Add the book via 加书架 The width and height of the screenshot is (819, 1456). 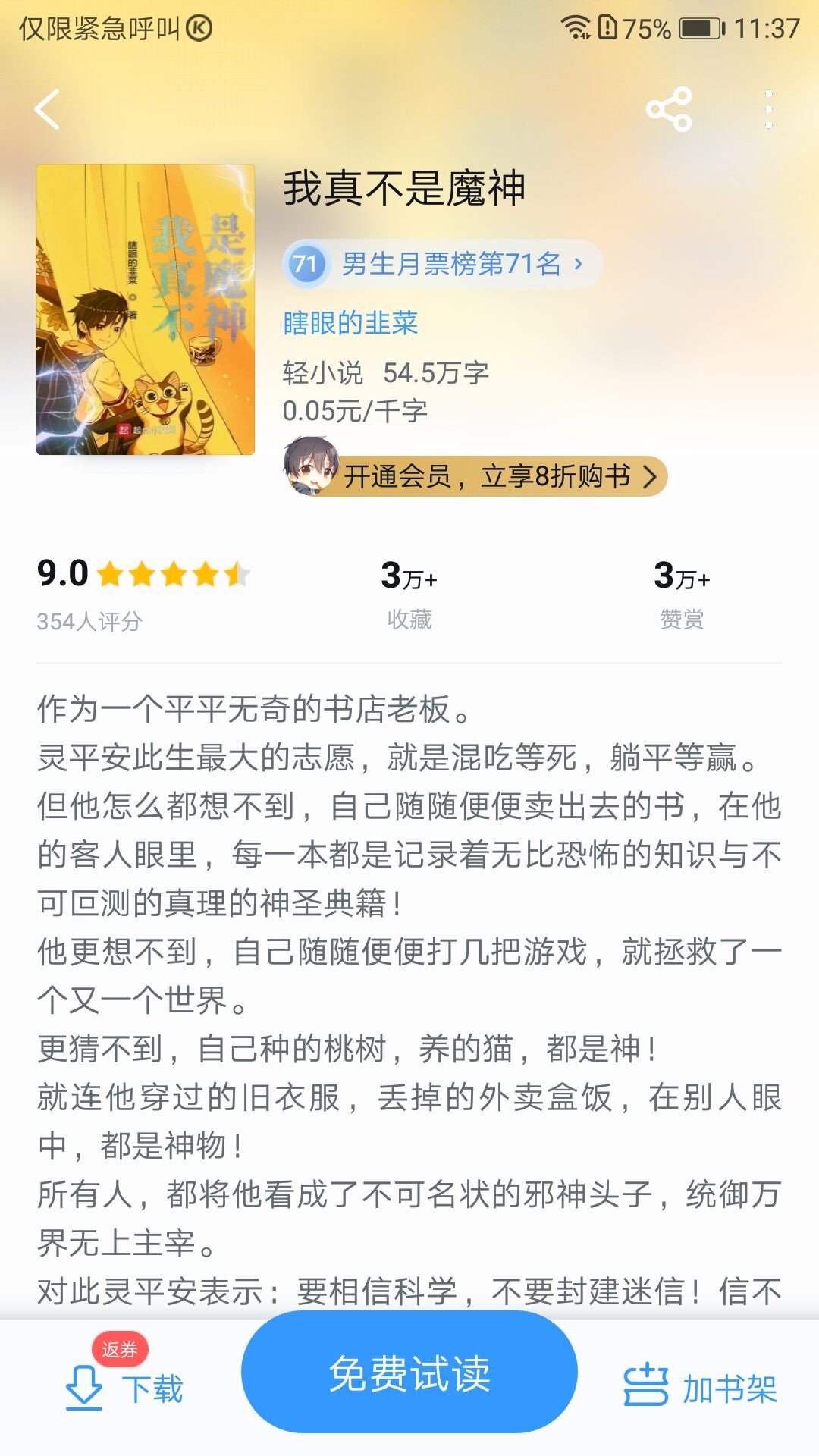700,1389
